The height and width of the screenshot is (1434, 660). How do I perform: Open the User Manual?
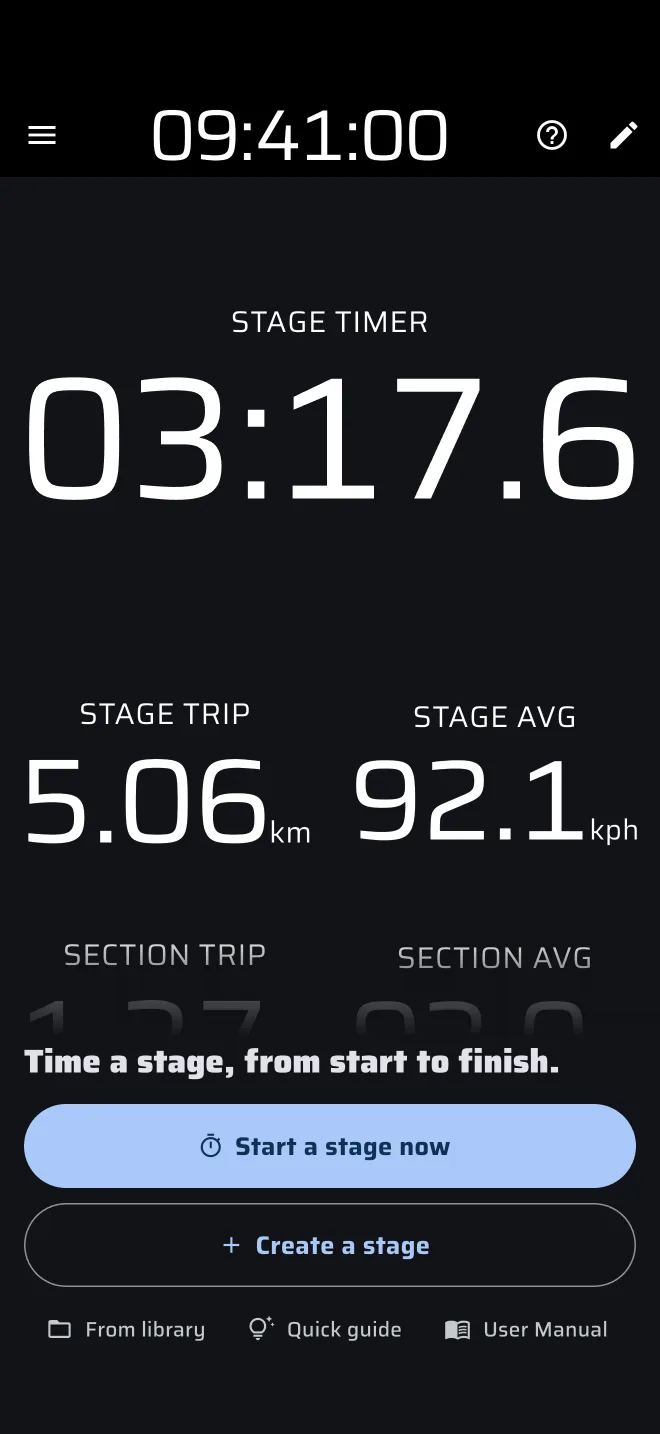[526, 1329]
